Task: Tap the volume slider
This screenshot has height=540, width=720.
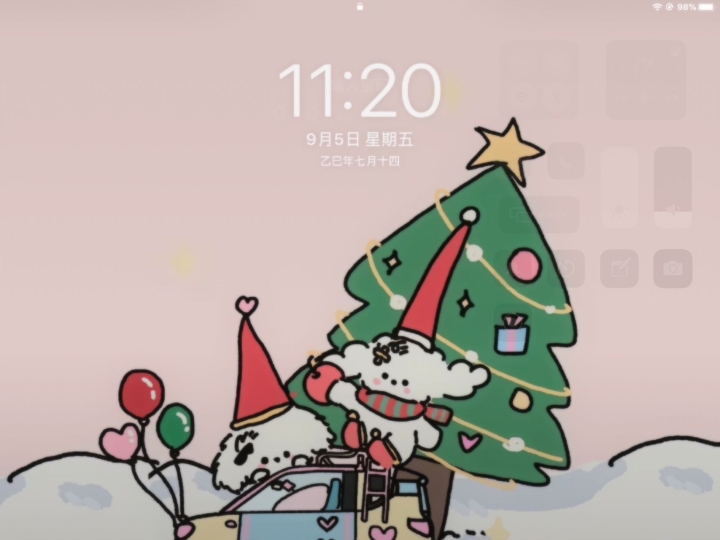Action: 672,188
